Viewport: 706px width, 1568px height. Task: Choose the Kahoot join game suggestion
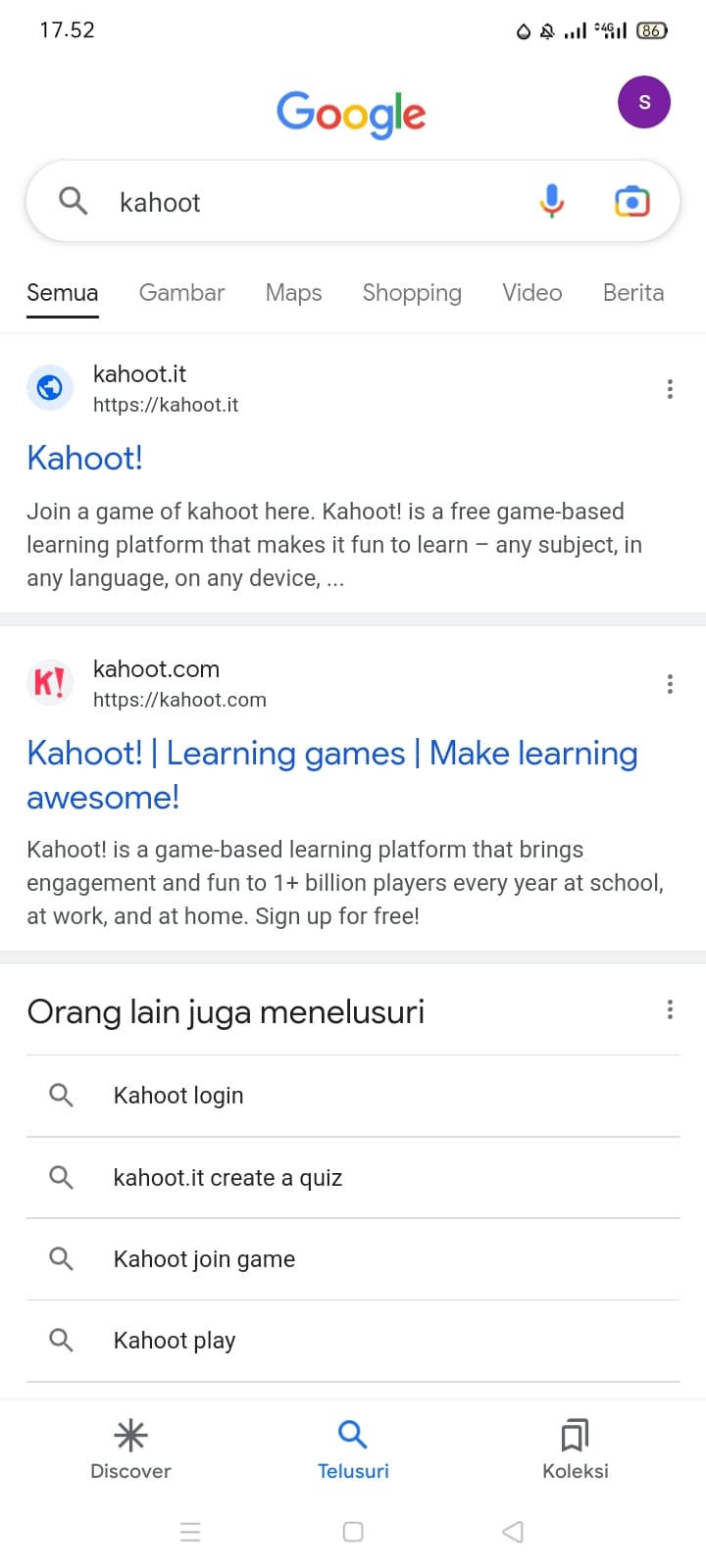[204, 1259]
